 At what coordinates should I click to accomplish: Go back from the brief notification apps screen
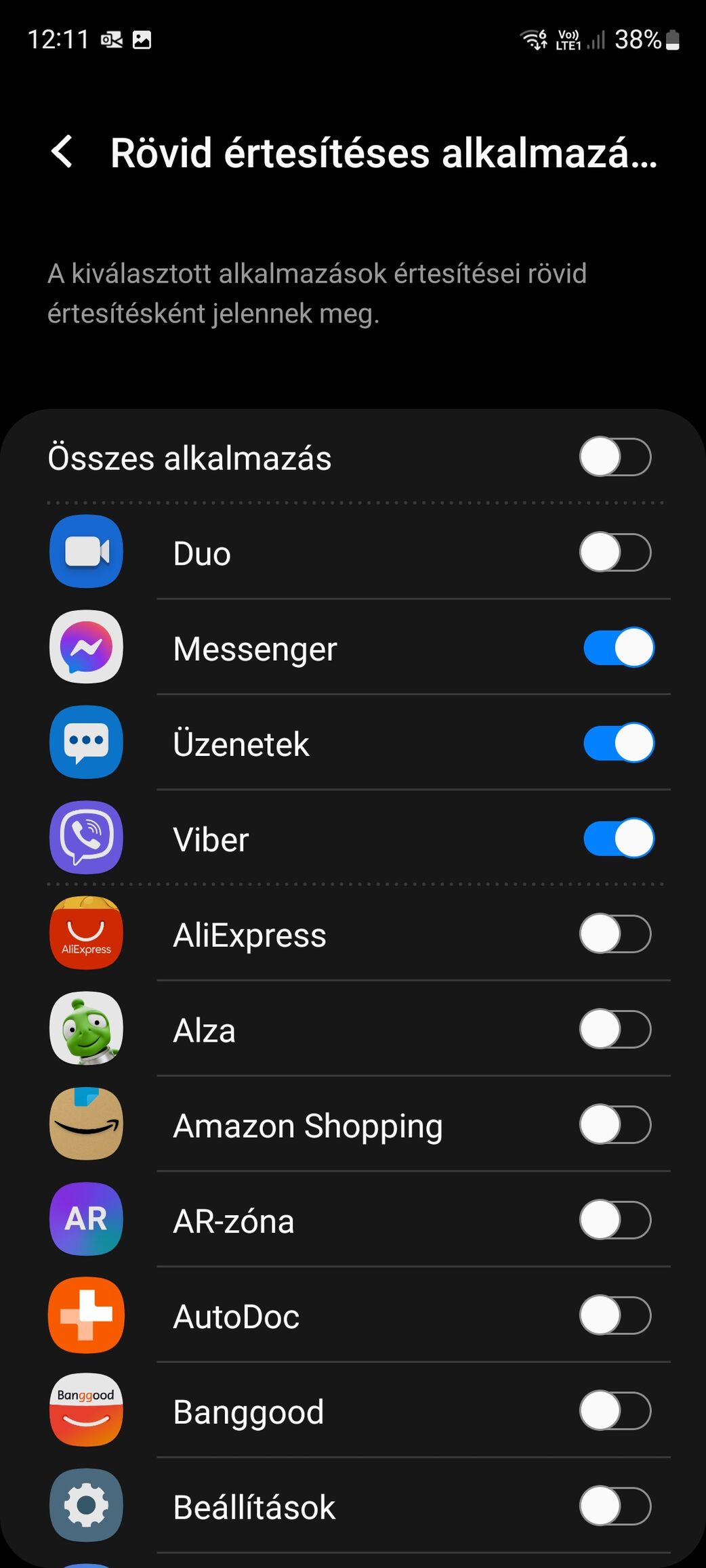[62, 152]
